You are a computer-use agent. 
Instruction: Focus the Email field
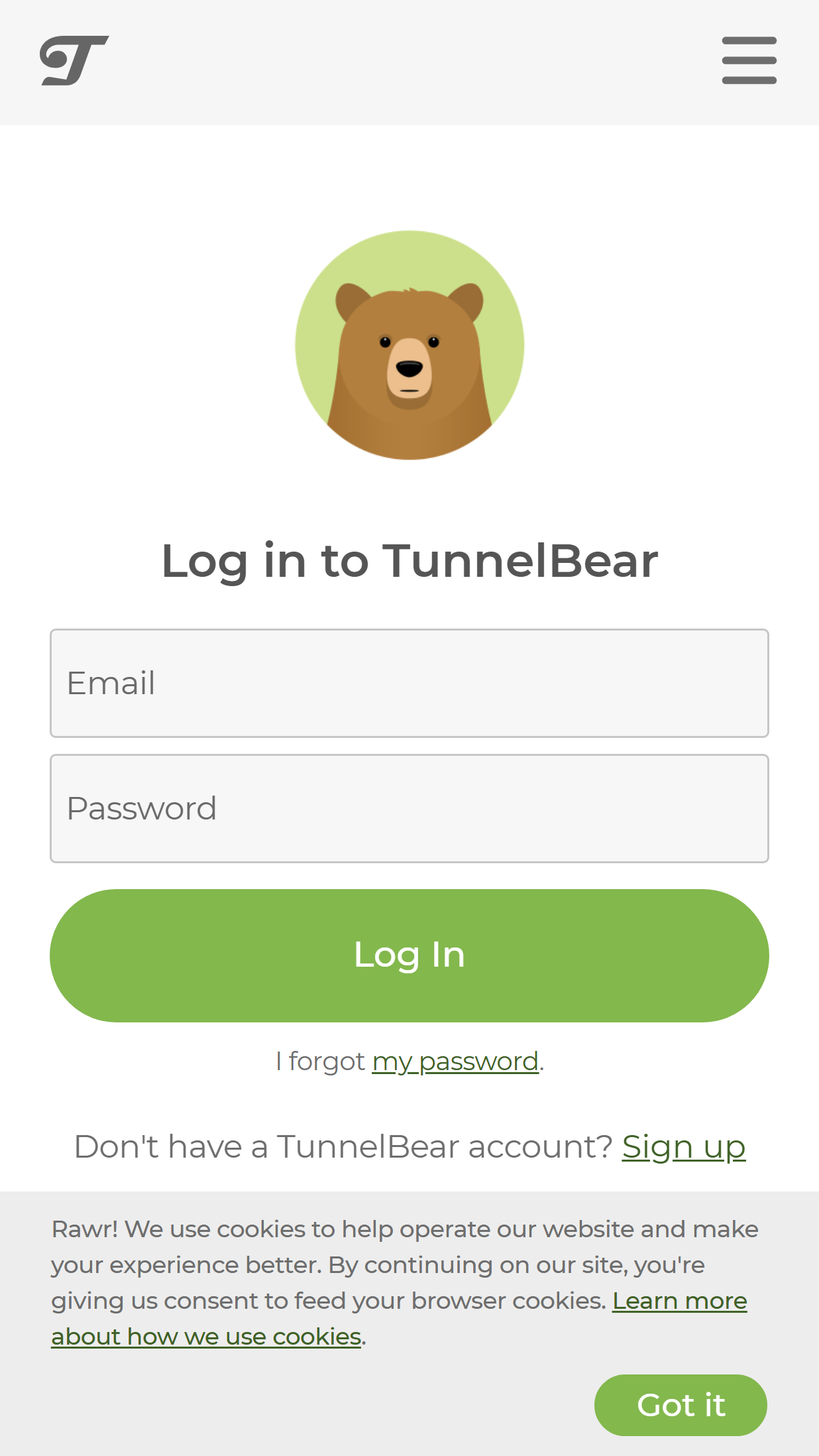pos(409,683)
